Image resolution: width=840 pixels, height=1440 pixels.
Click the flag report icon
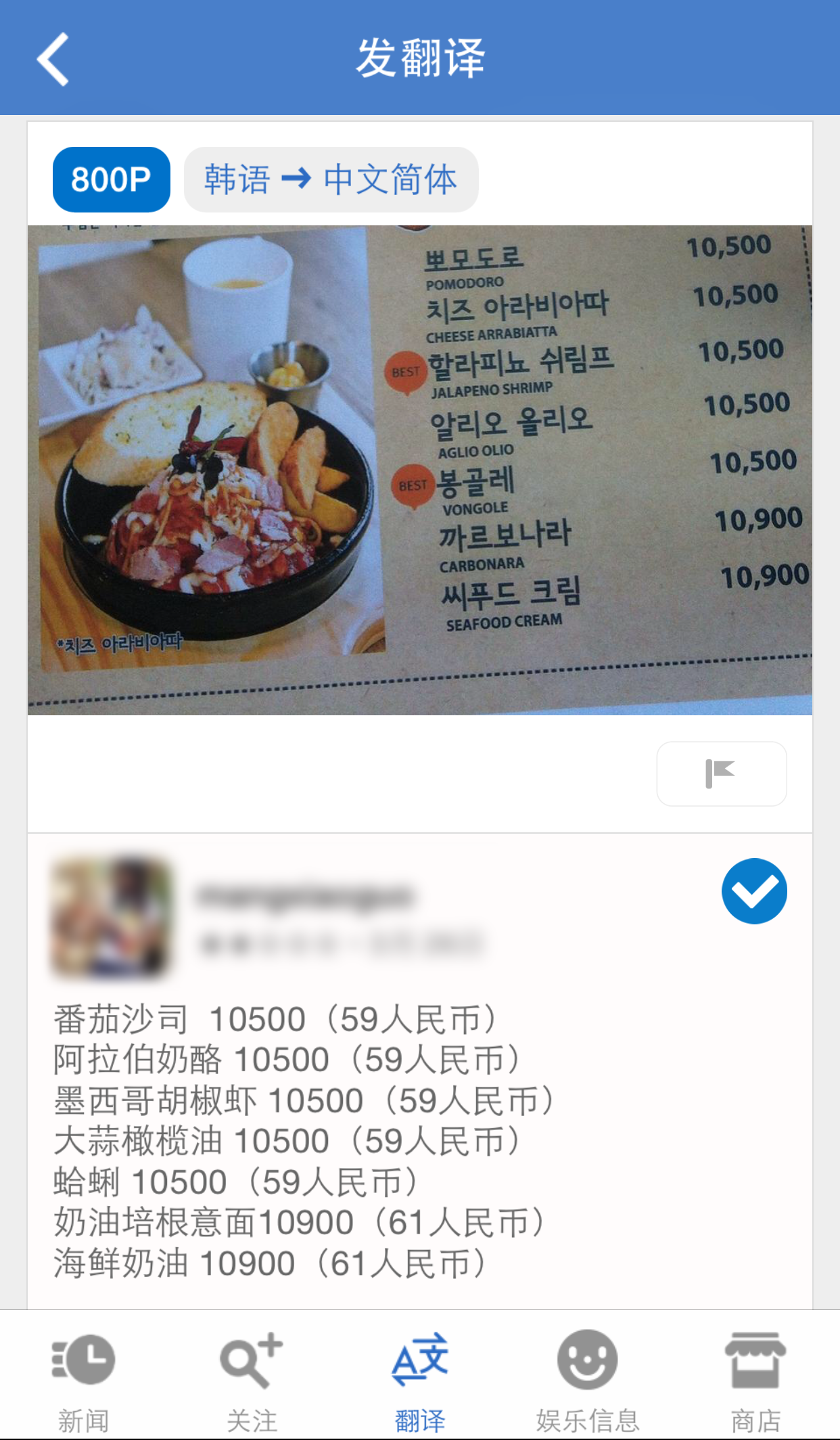click(x=721, y=773)
